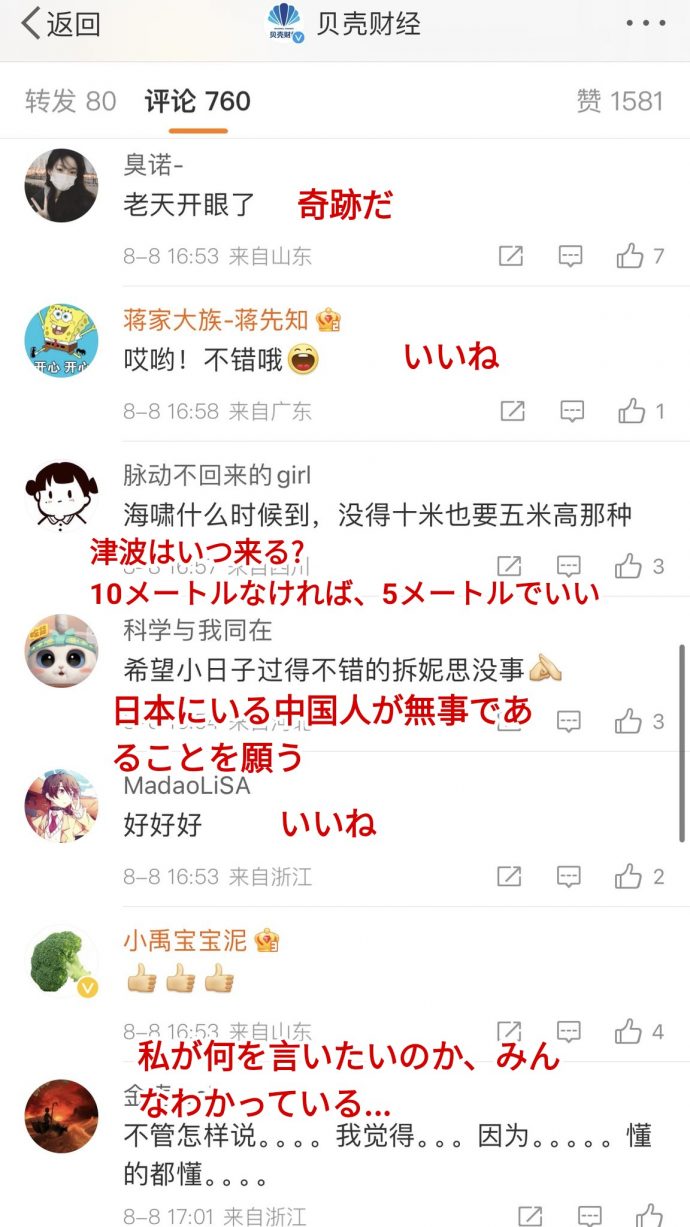Go back using the 返回 button

(61, 23)
